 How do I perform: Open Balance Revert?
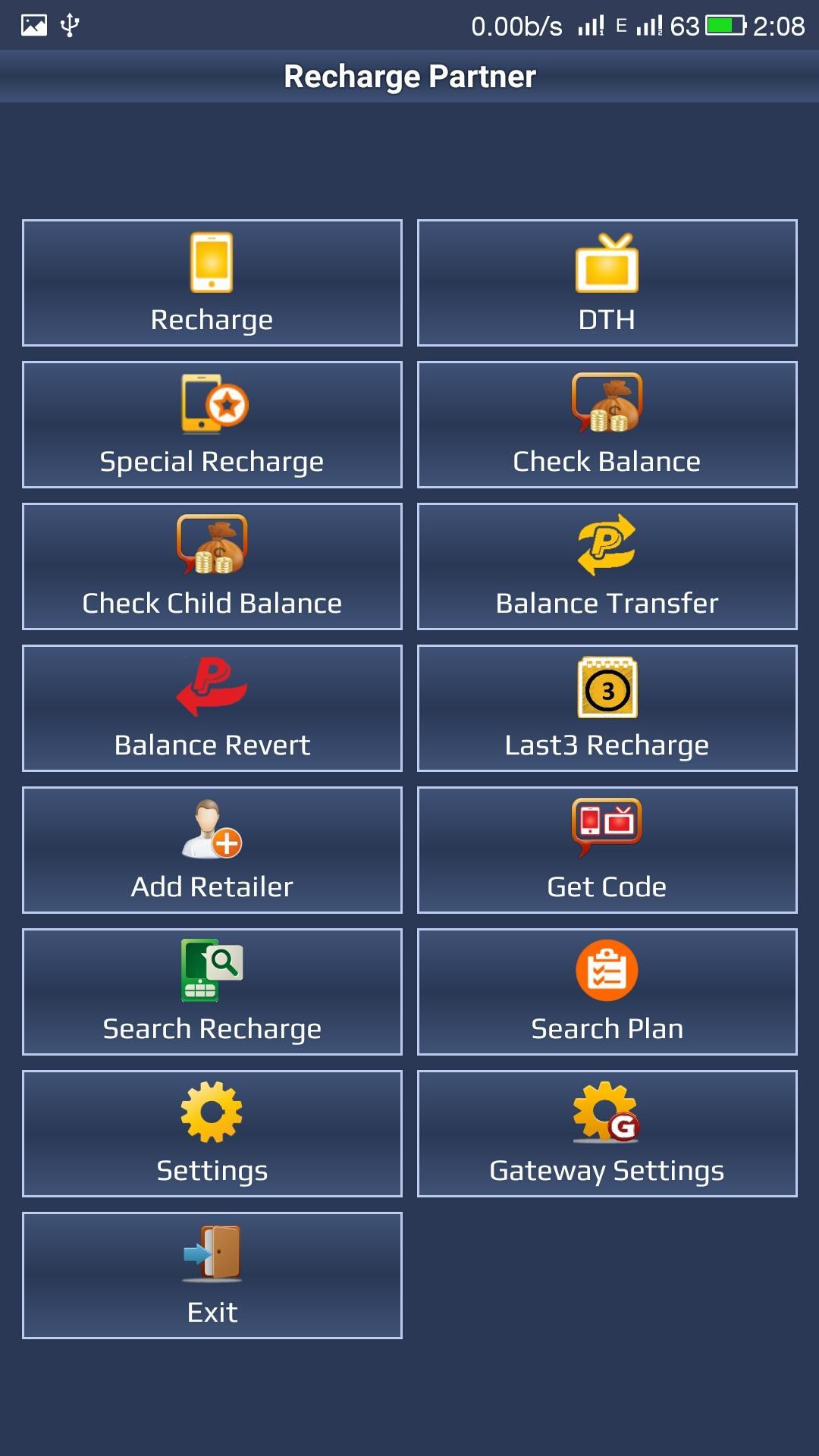pyautogui.click(x=212, y=708)
